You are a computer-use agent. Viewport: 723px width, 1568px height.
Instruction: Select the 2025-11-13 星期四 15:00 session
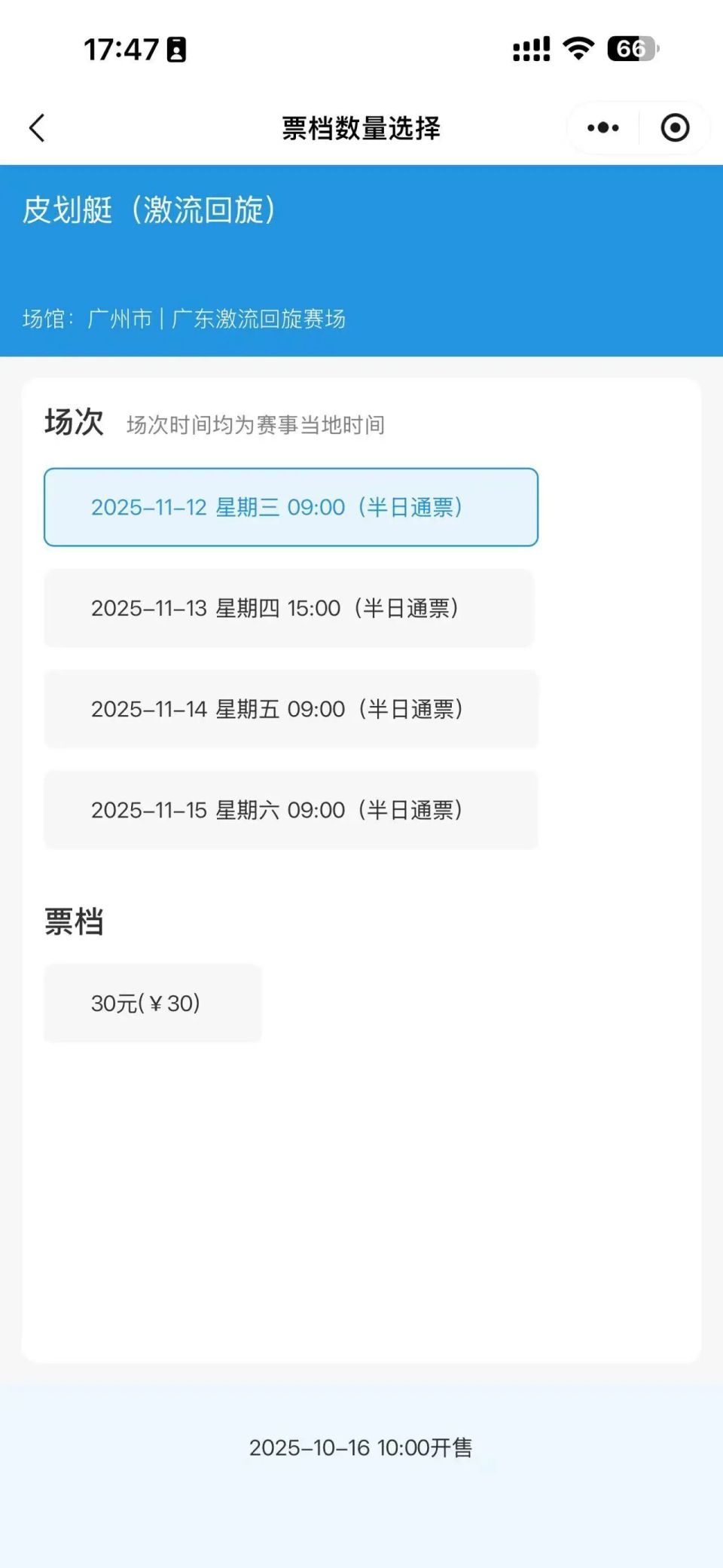(x=291, y=608)
